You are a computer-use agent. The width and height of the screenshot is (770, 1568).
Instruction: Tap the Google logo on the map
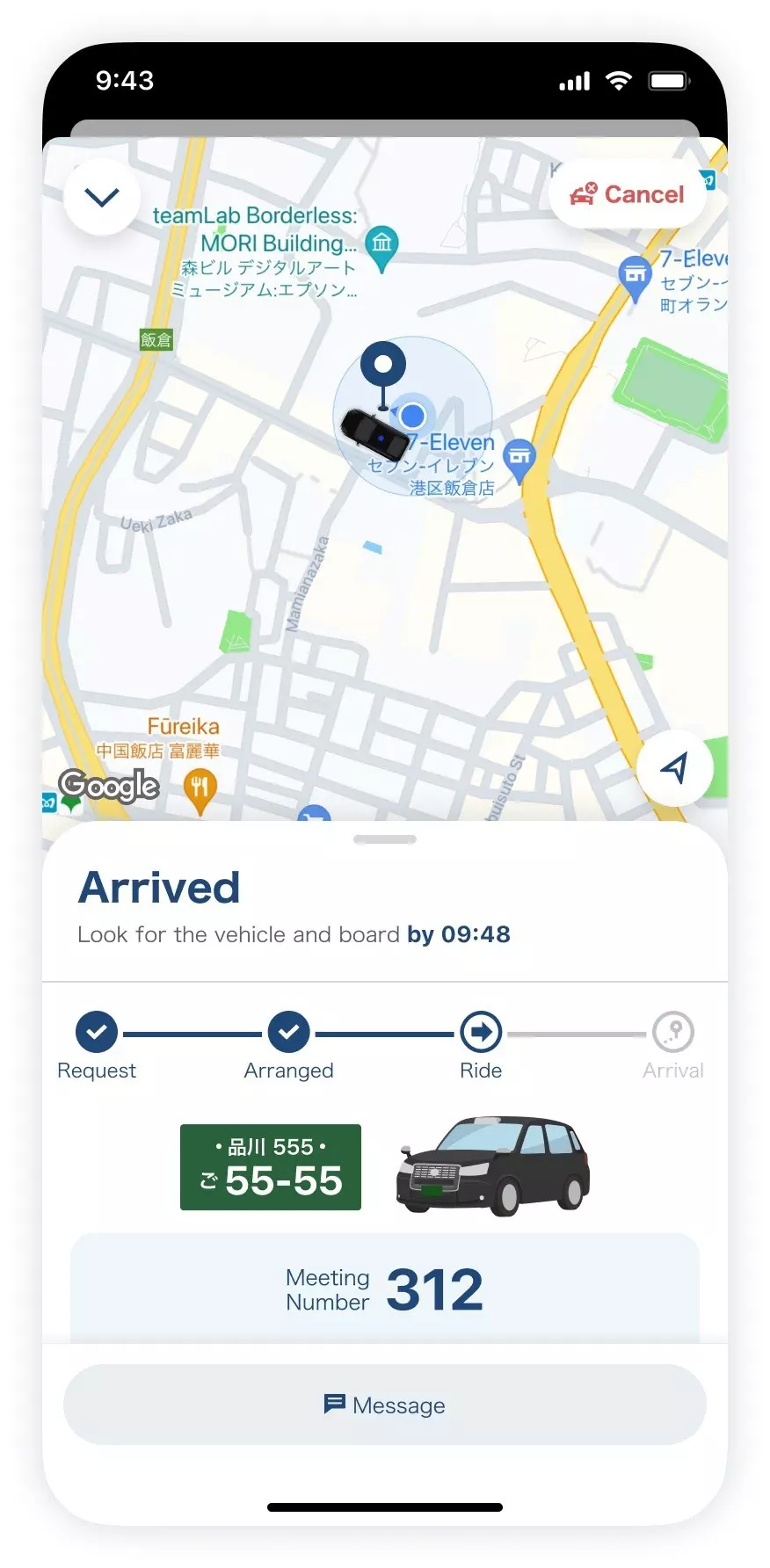pyautogui.click(x=109, y=785)
